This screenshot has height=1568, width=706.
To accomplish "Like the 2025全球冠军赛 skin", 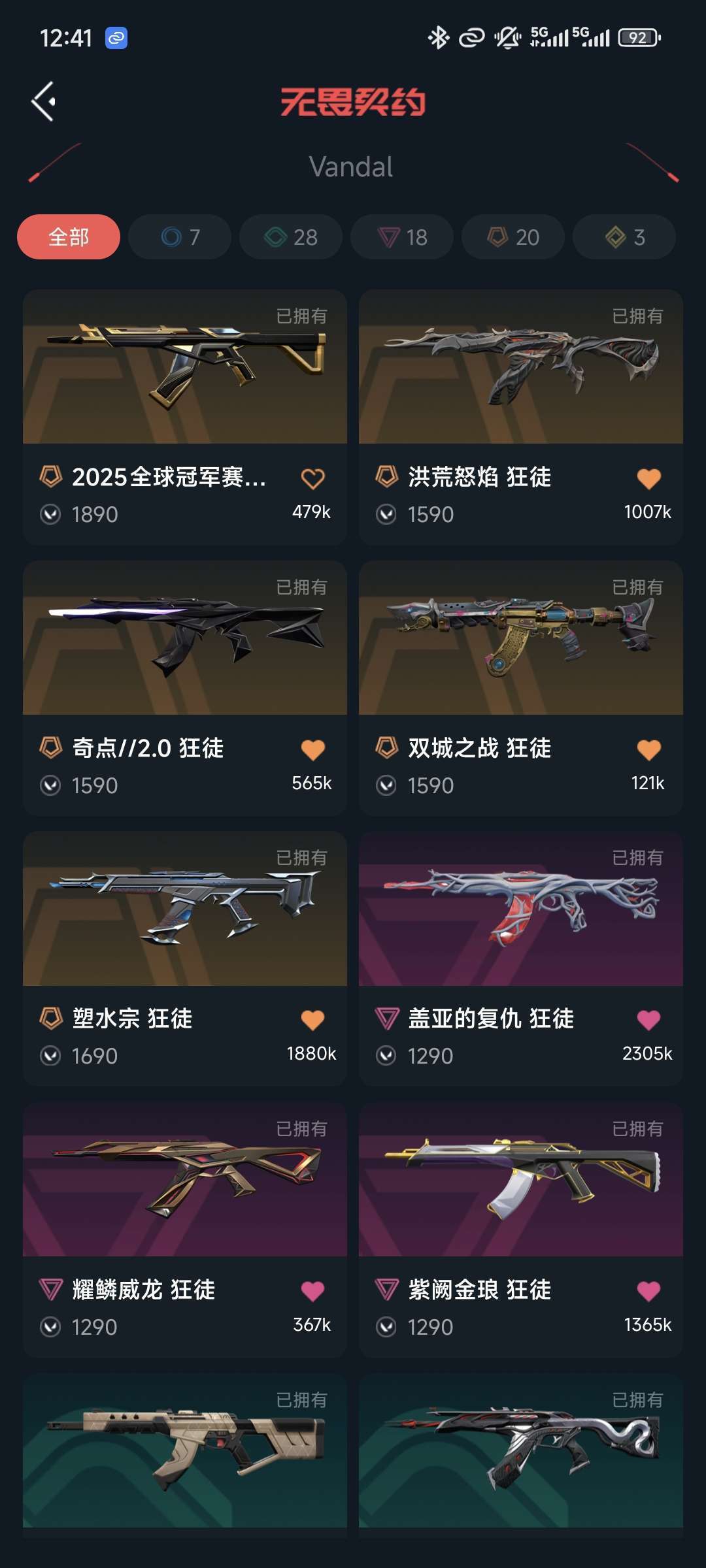I will click(312, 479).
